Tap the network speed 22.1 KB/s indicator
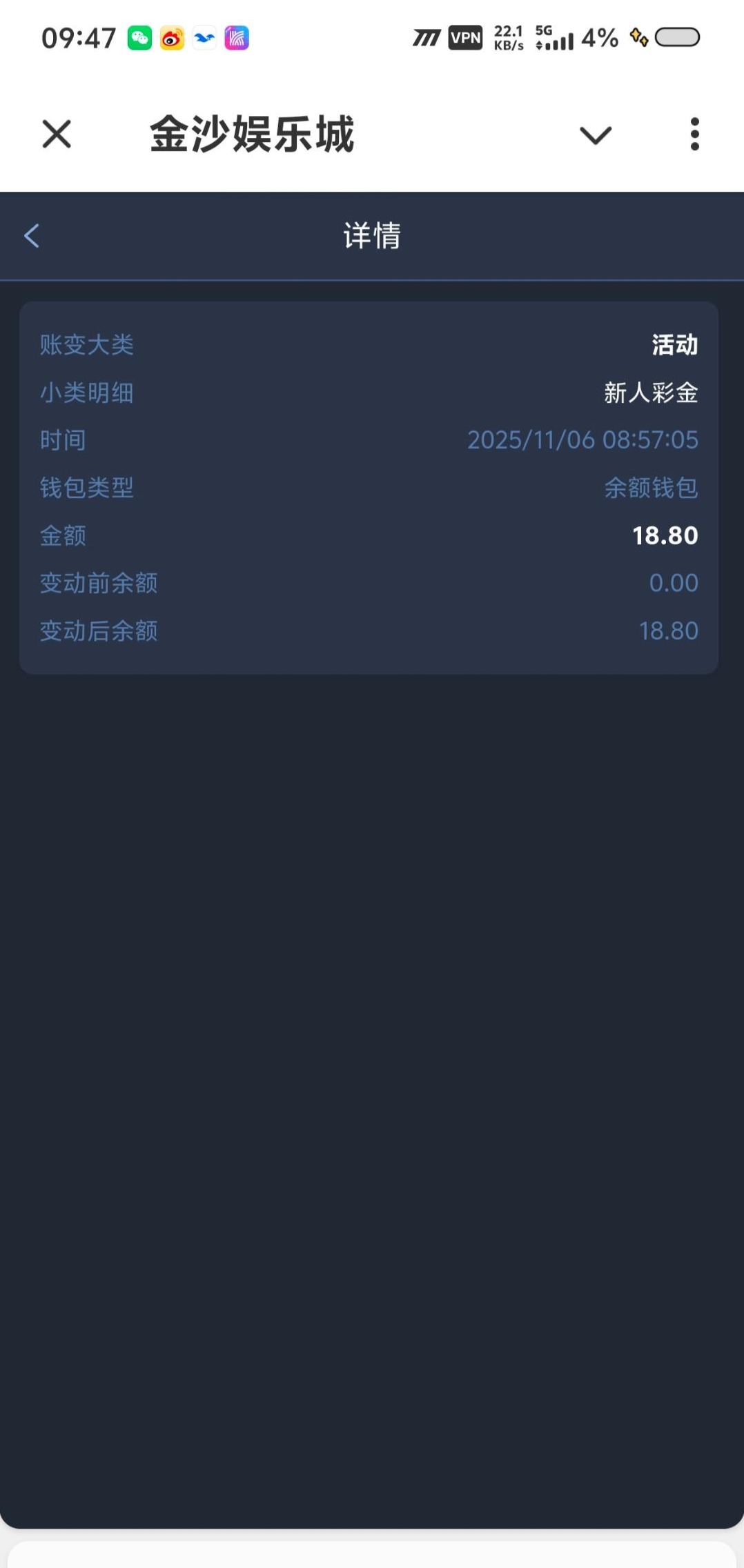The image size is (744, 1568). 507,38
